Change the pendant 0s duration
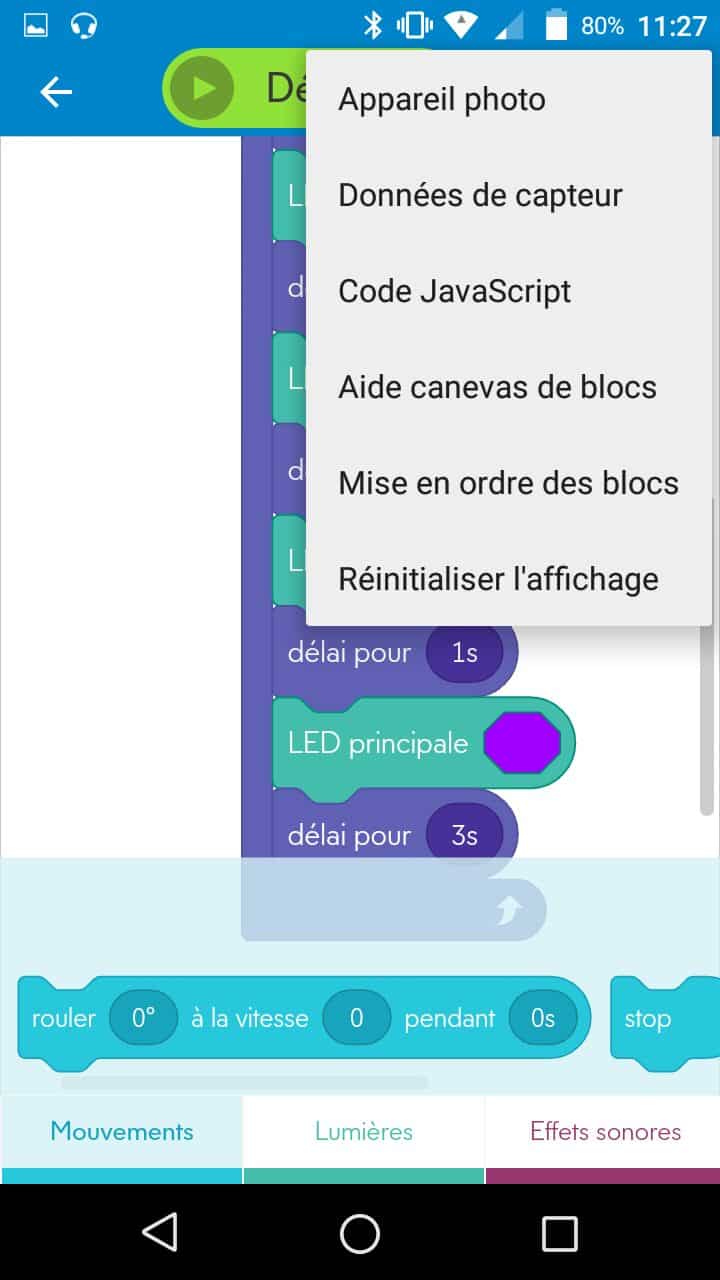 pos(542,1018)
